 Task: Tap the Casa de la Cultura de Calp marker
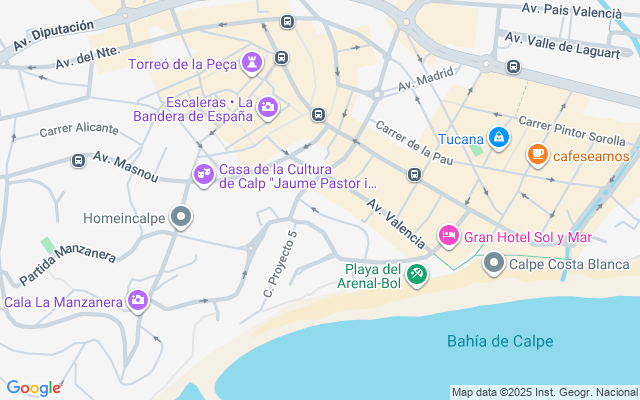[204, 176]
